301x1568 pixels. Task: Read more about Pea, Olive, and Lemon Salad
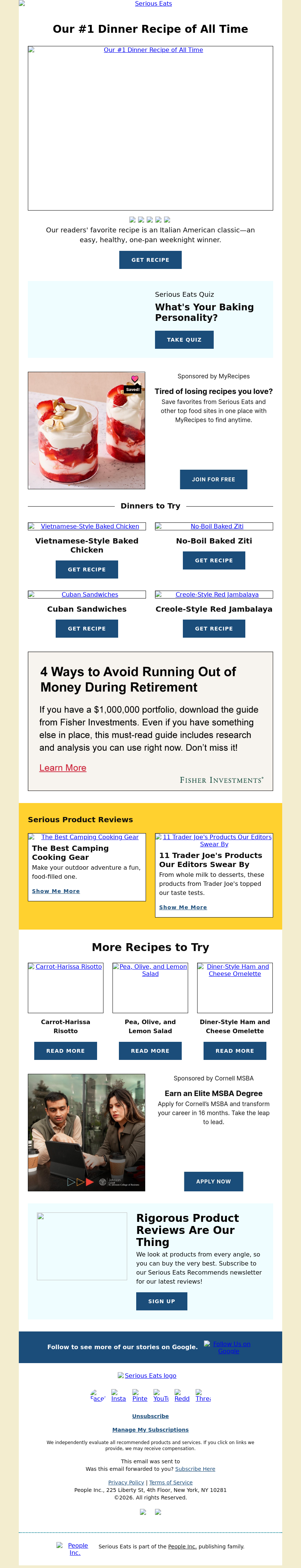pyautogui.click(x=150, y=1050)
